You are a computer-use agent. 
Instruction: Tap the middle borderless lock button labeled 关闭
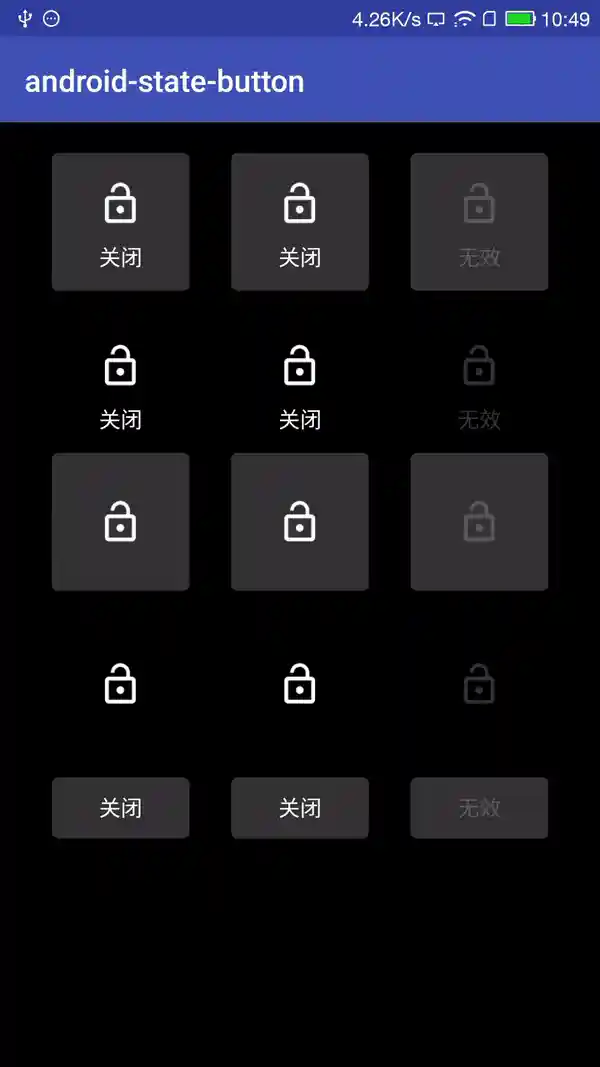(300, 387)
